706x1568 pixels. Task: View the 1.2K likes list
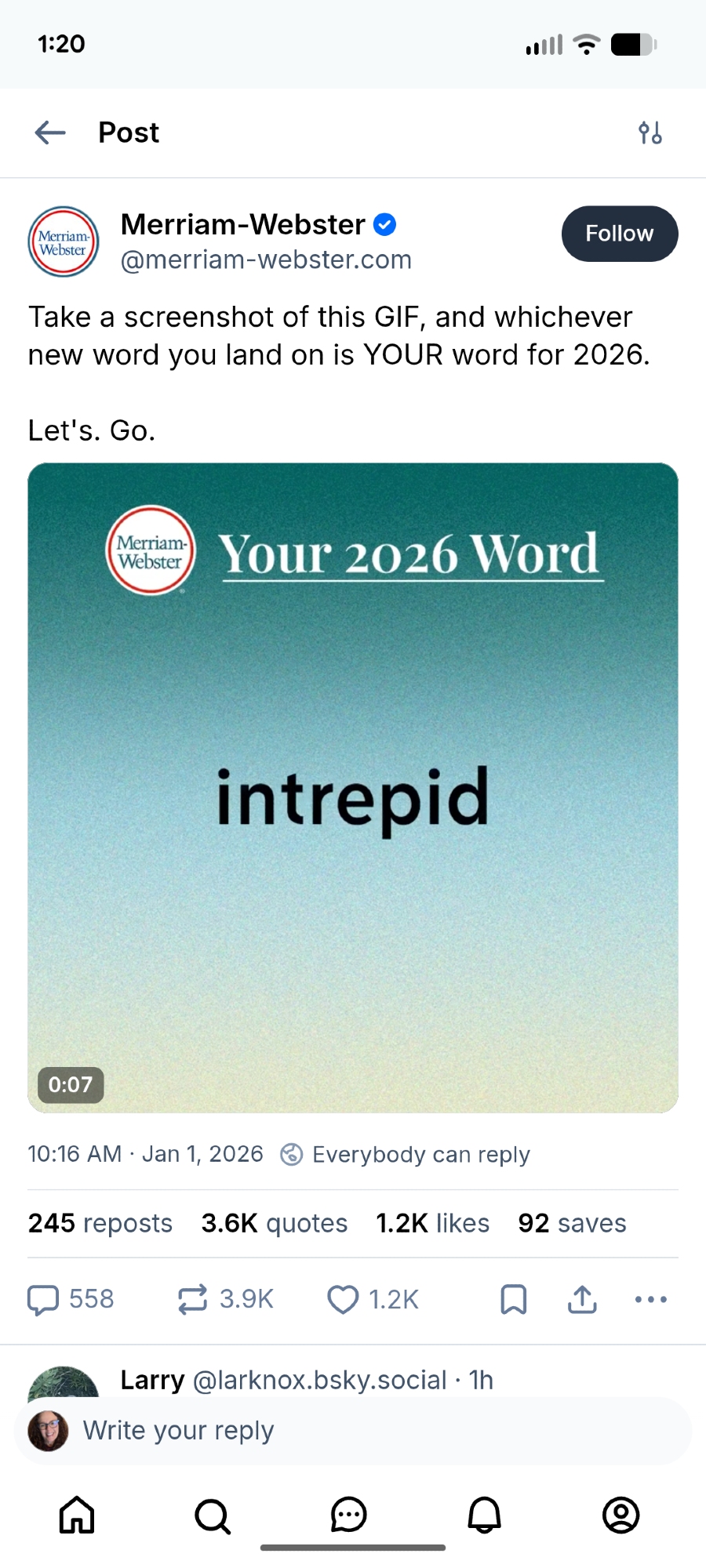(x=432, y=1223)
